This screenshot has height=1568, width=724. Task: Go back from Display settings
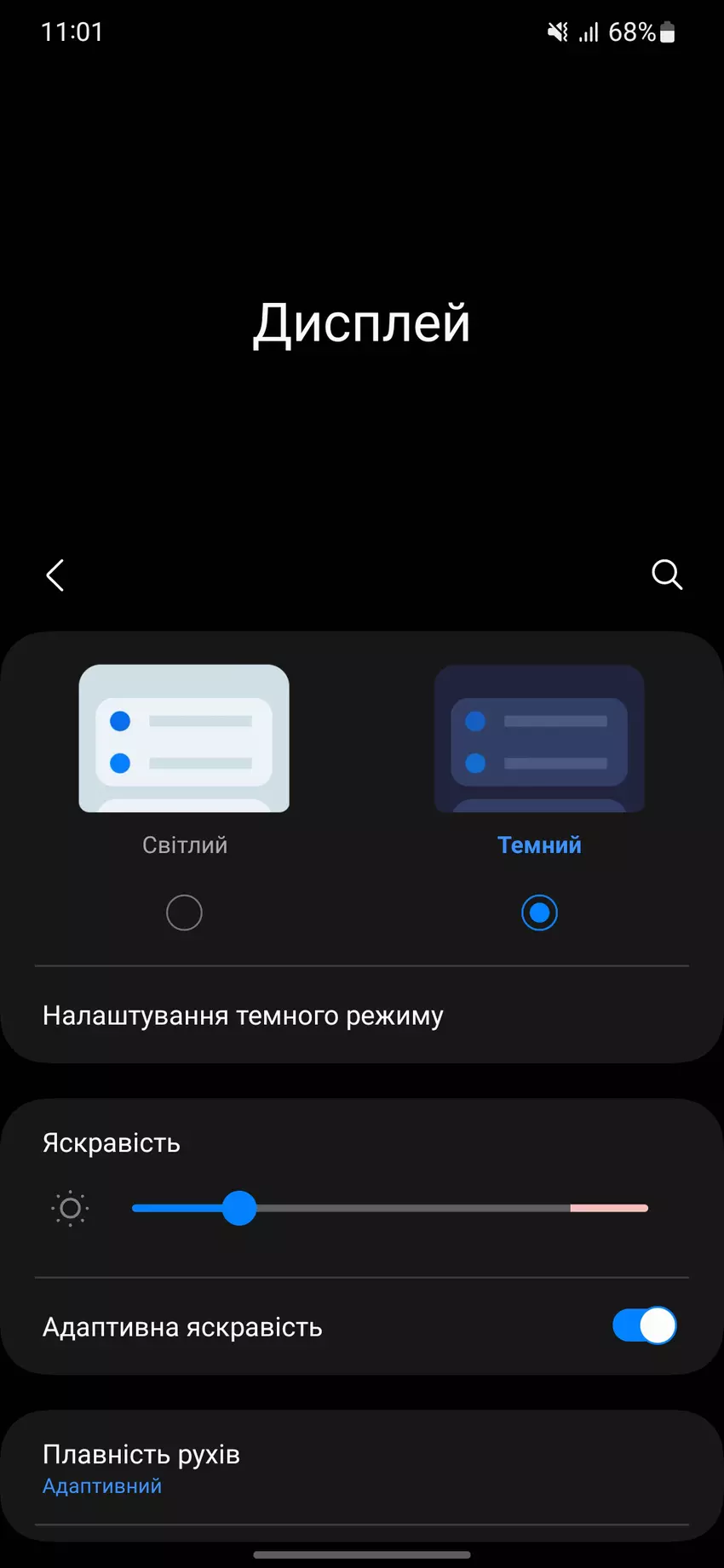pyautogui.click(x=55, y=575)
